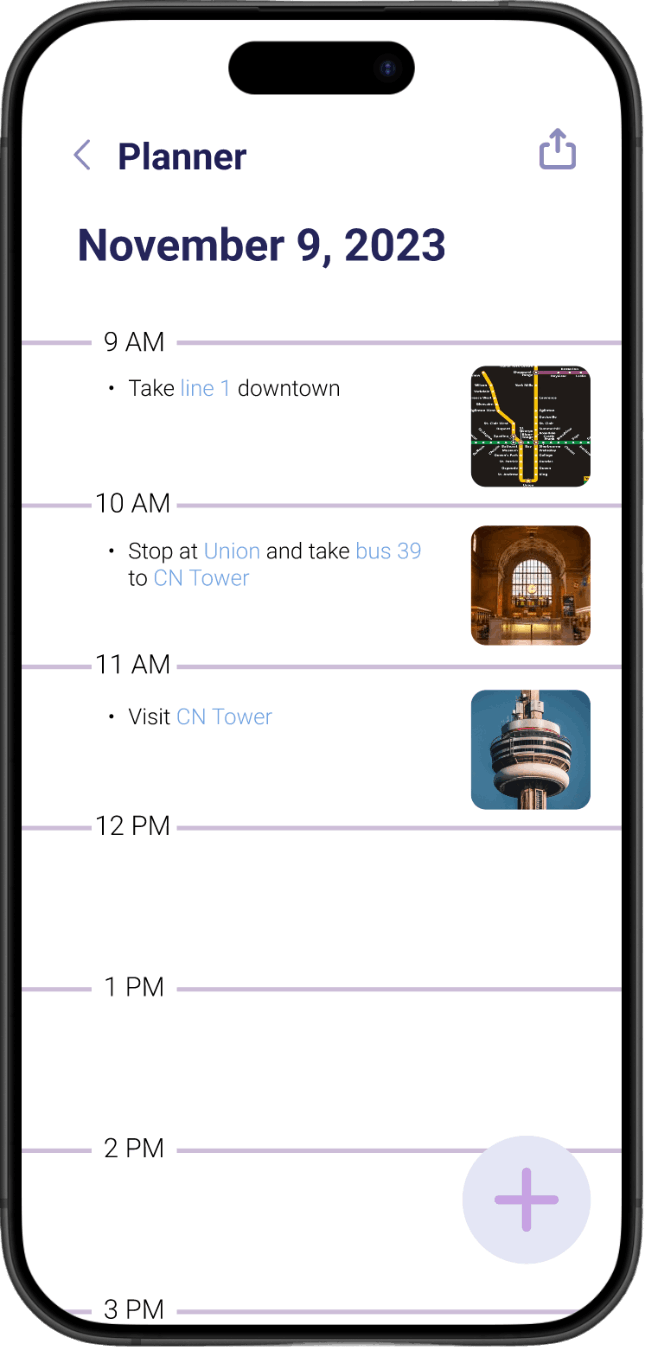Follow the Union link
This screenshot has height=1350, width=658.
[232, 551]
